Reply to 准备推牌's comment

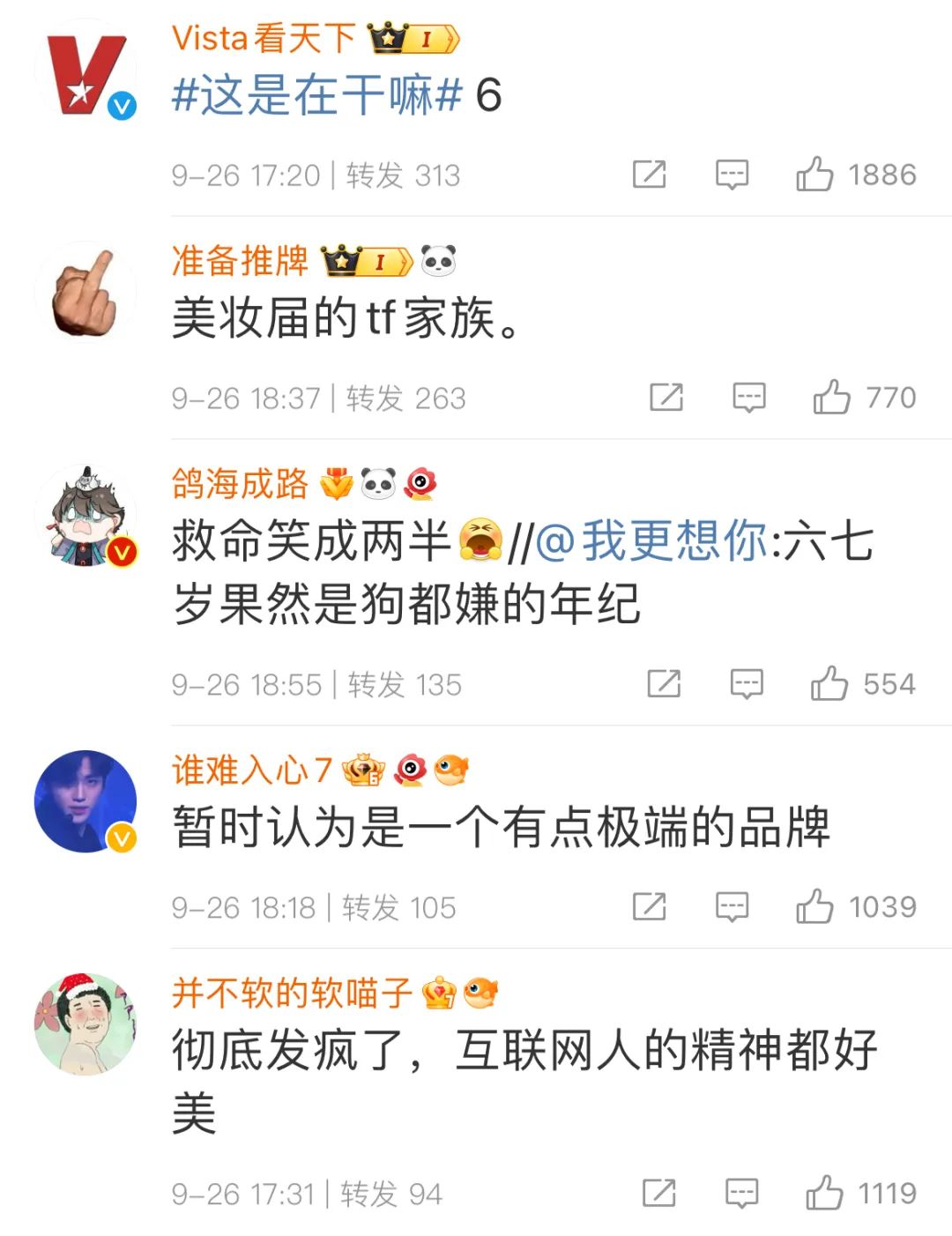tap(749, 398)
